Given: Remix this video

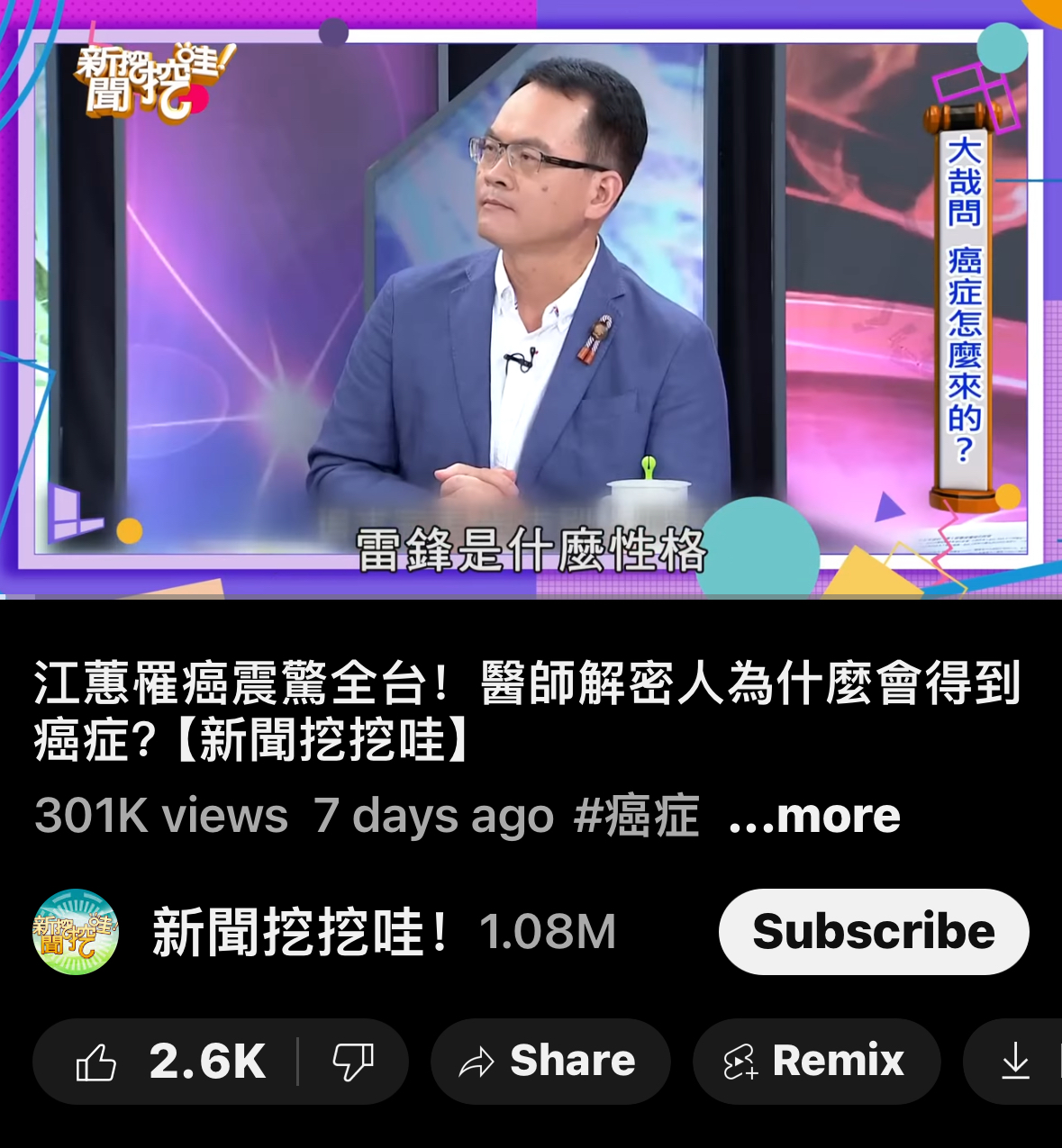Looking at the screenshot, I should pyautogui.click(x=815, y=1062).
